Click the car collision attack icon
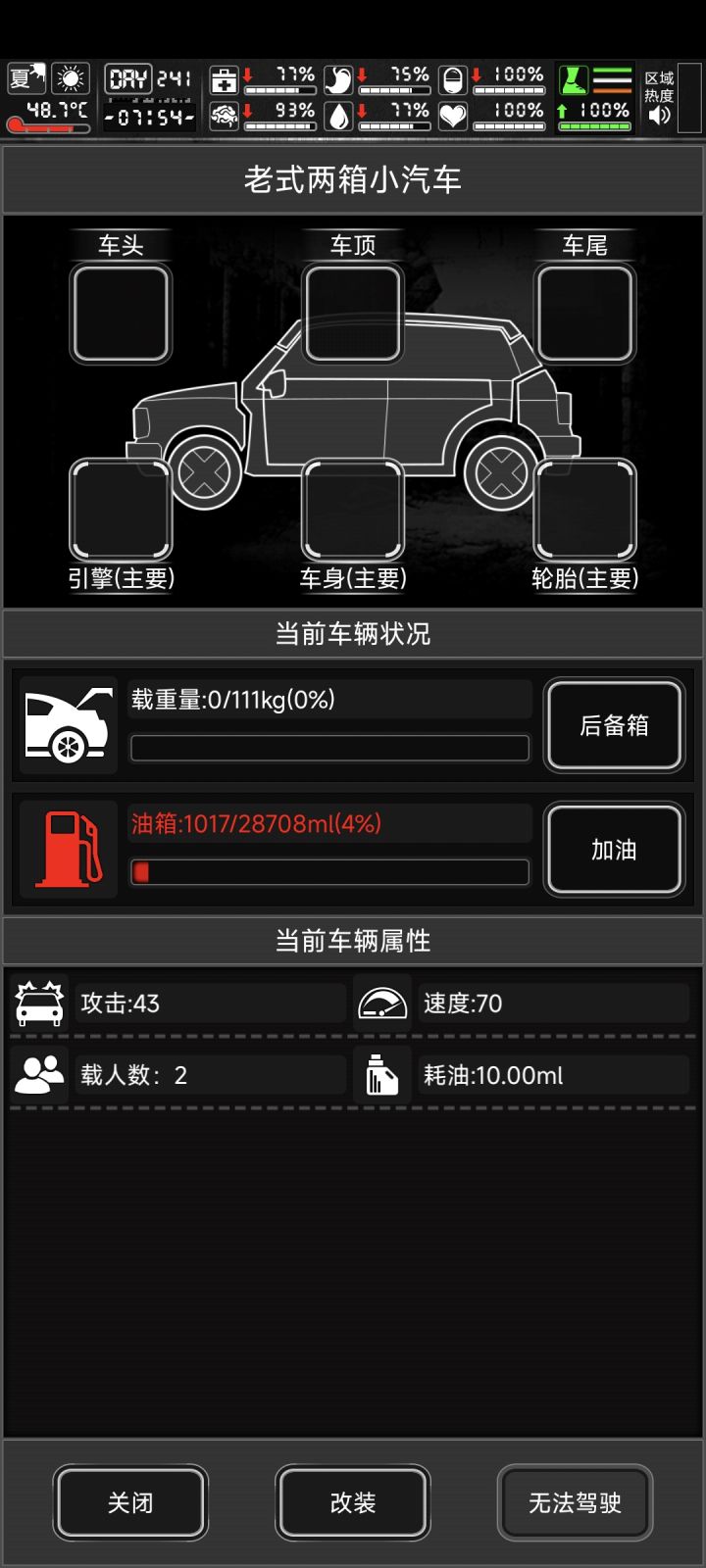The image size is (706, 1568). (40, 1002)
